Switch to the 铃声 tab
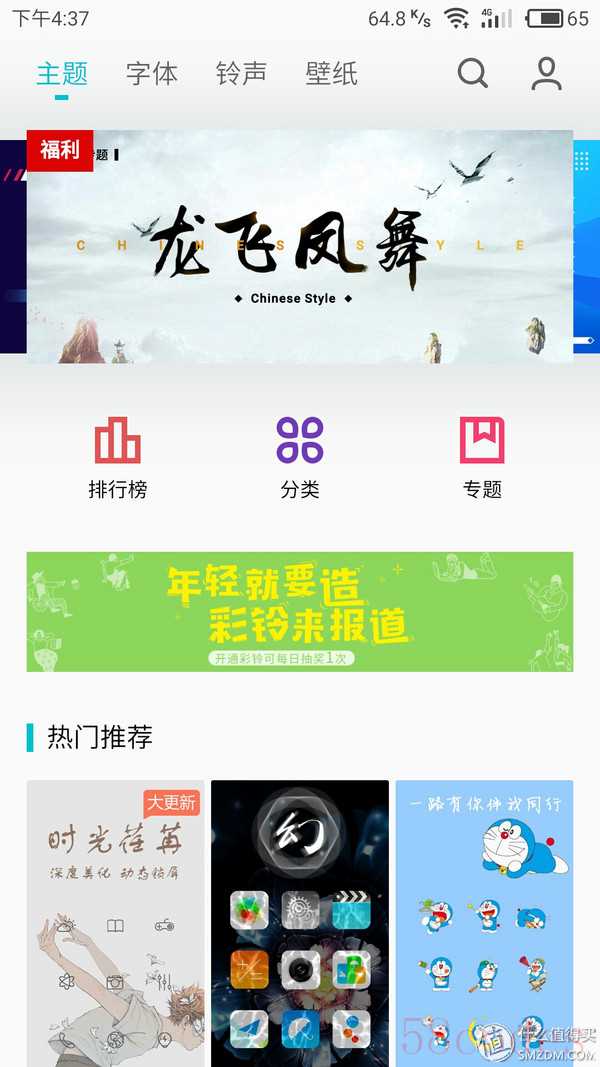The image size is (600, 1067). tap(241, 73)
